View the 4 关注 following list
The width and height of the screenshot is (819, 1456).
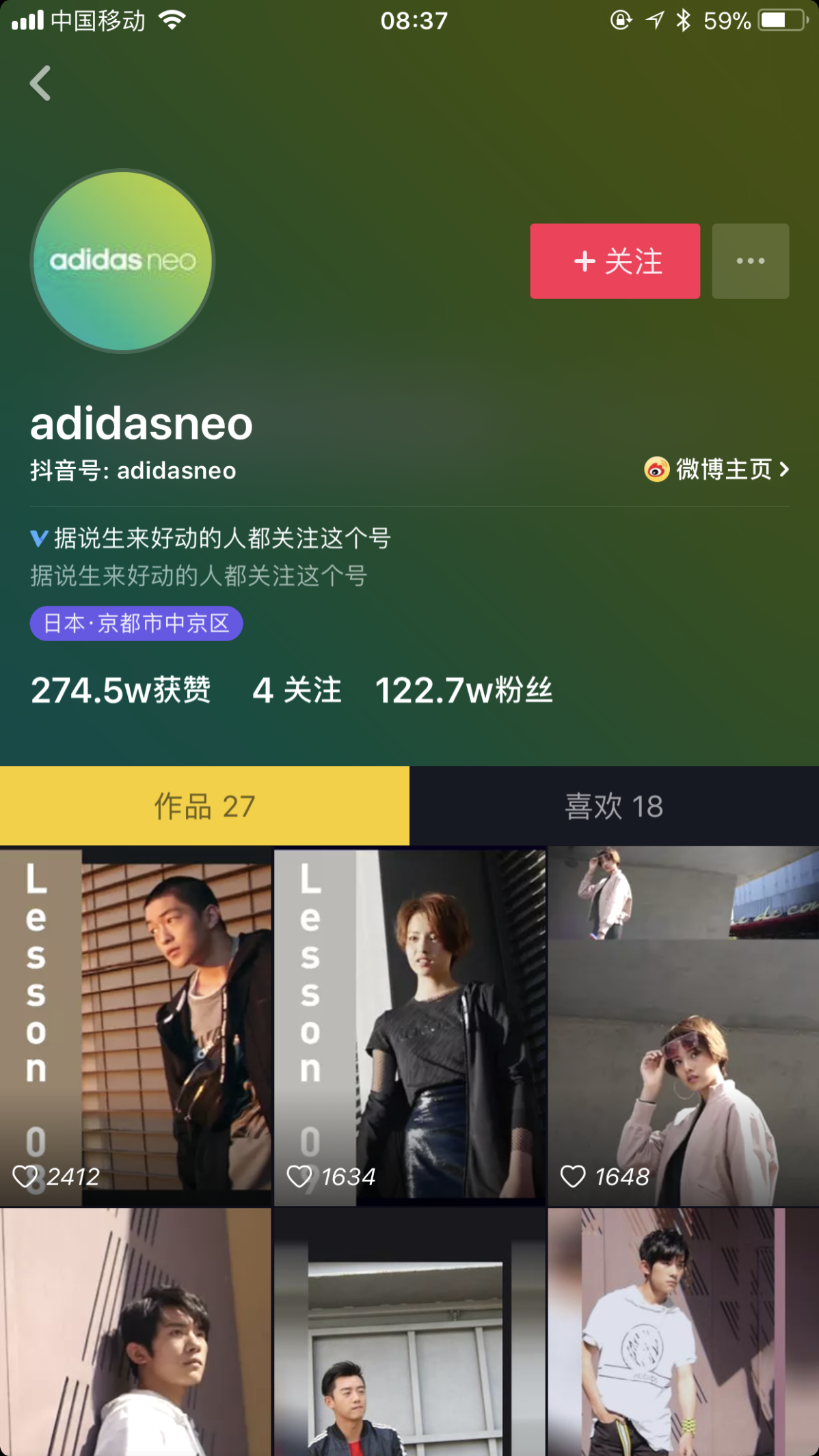[297, 690]
